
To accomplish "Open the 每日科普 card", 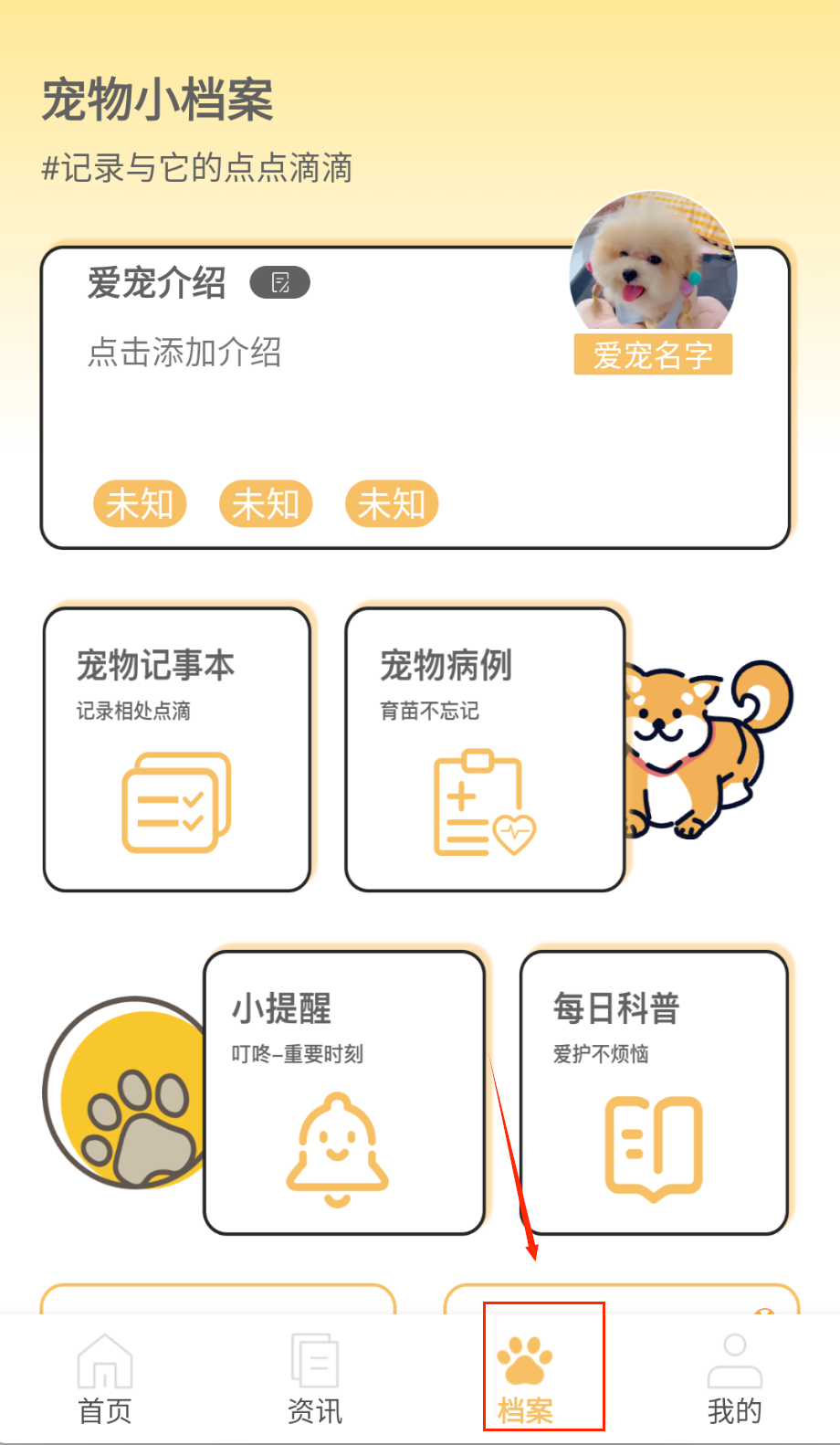I will pos(654,1092).
